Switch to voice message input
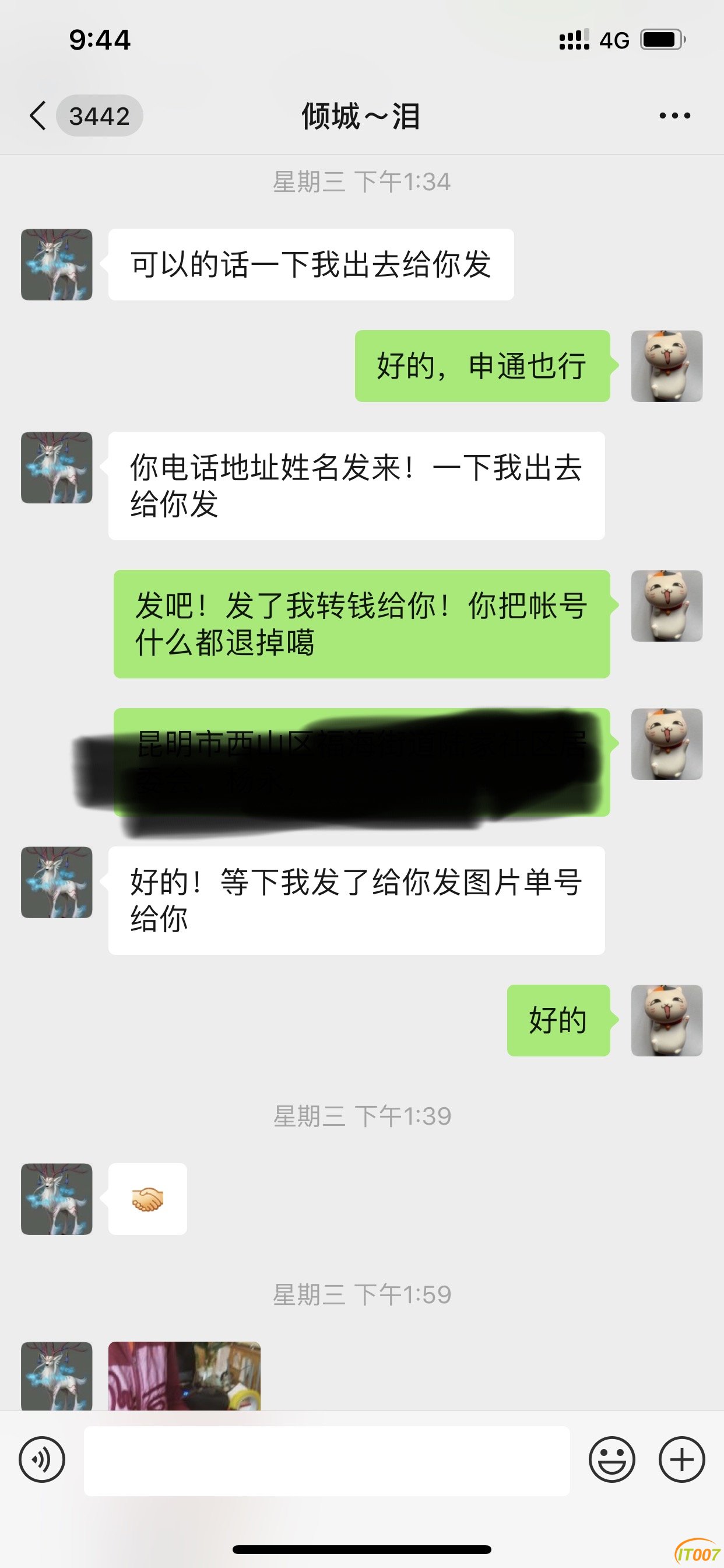This screenshot has width=724, height=1568. point(41,1459)
